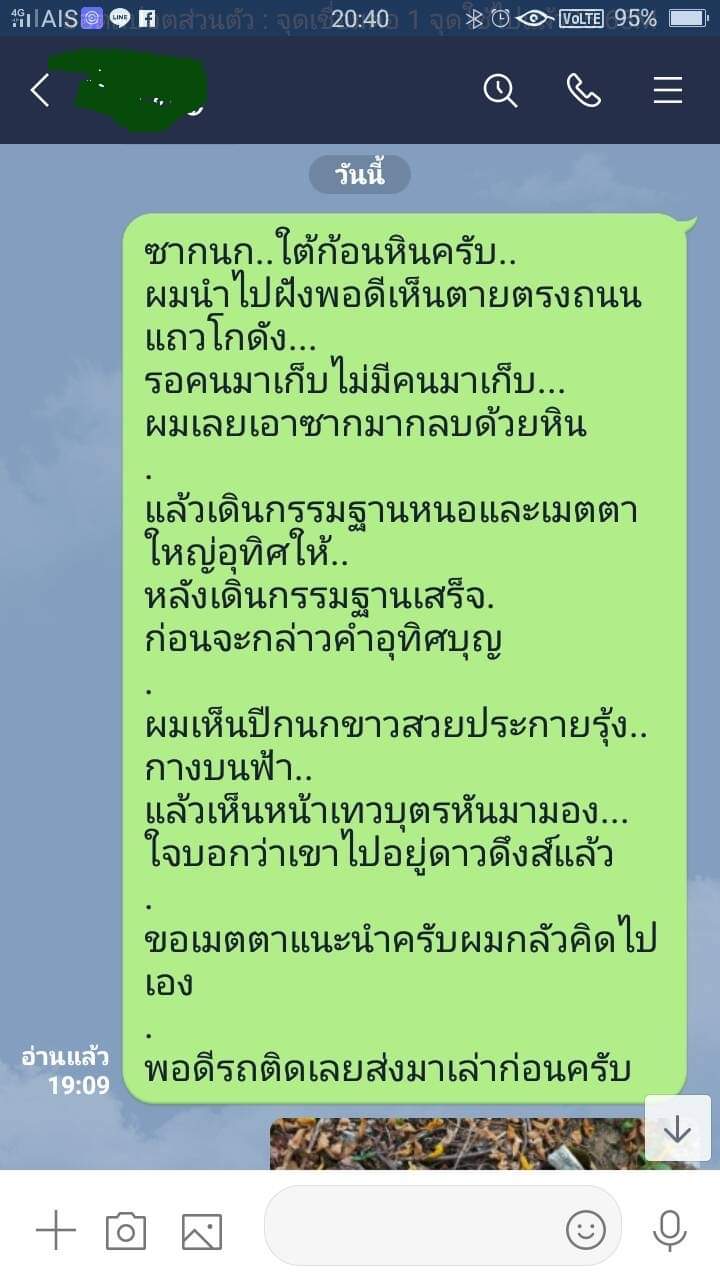Screen dimensions: 720x1280
Task: Go back from this chat
Action: point(40,91)
